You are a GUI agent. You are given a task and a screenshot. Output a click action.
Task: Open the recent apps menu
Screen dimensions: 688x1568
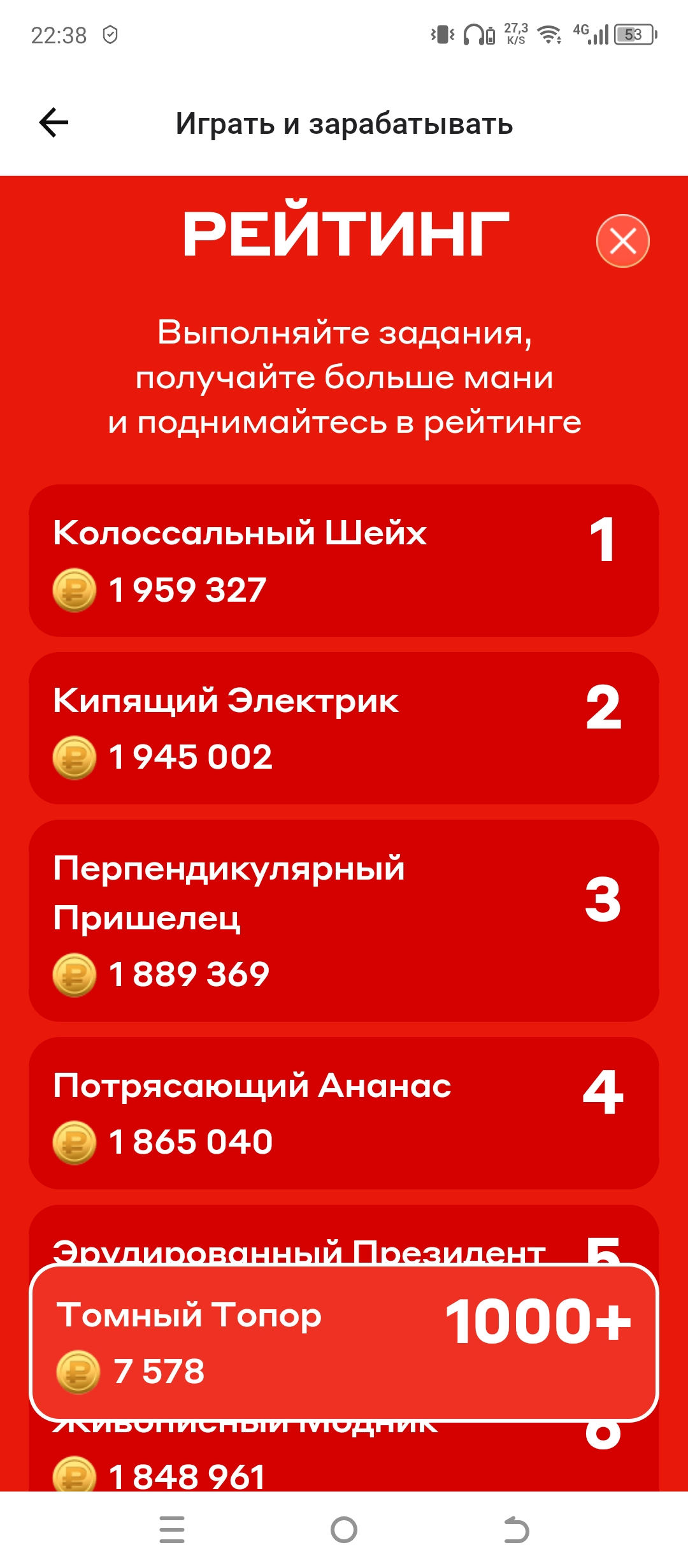[172, 1529]
